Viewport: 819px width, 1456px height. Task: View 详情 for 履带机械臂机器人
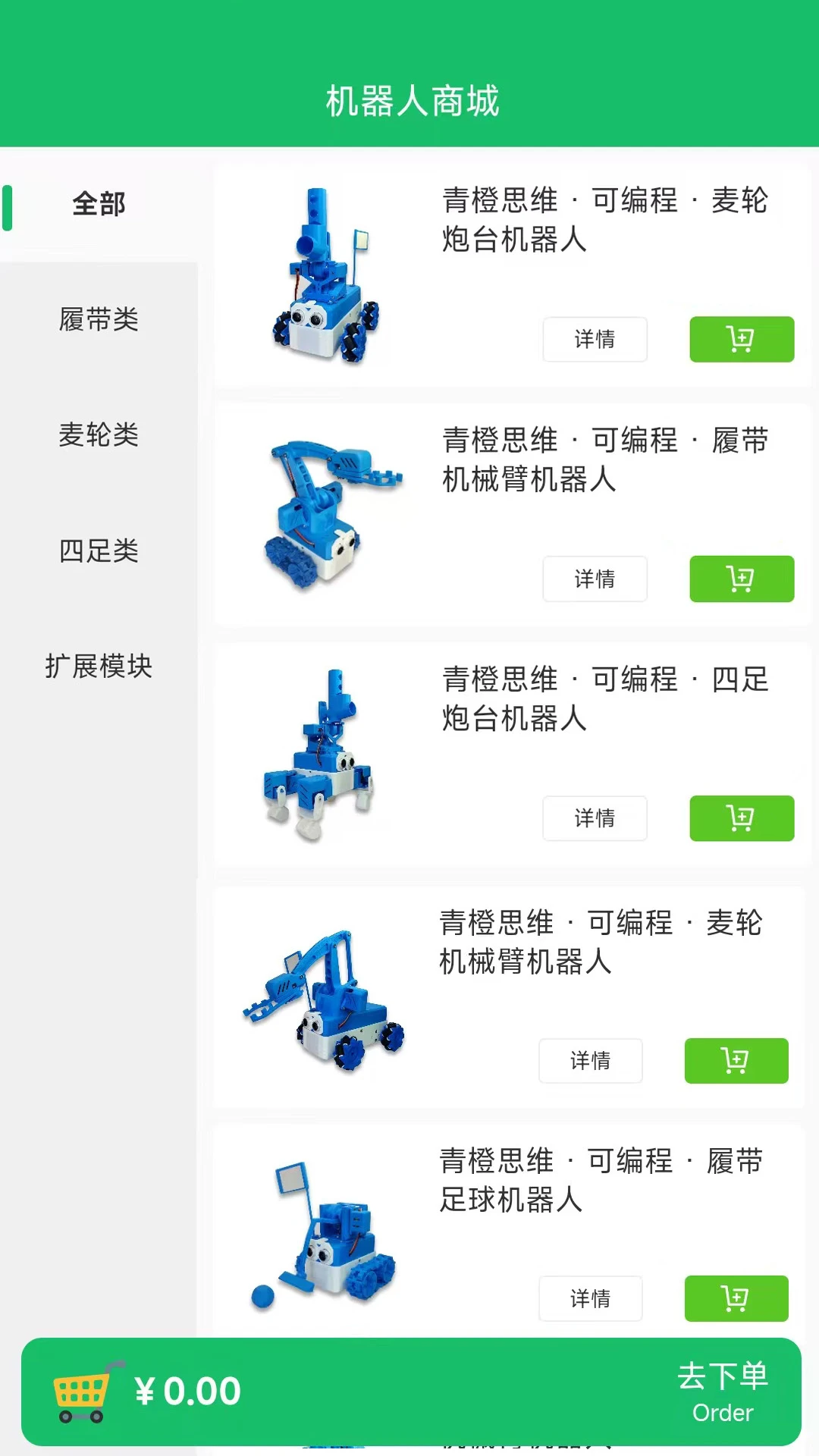click(x=595, y=579)
